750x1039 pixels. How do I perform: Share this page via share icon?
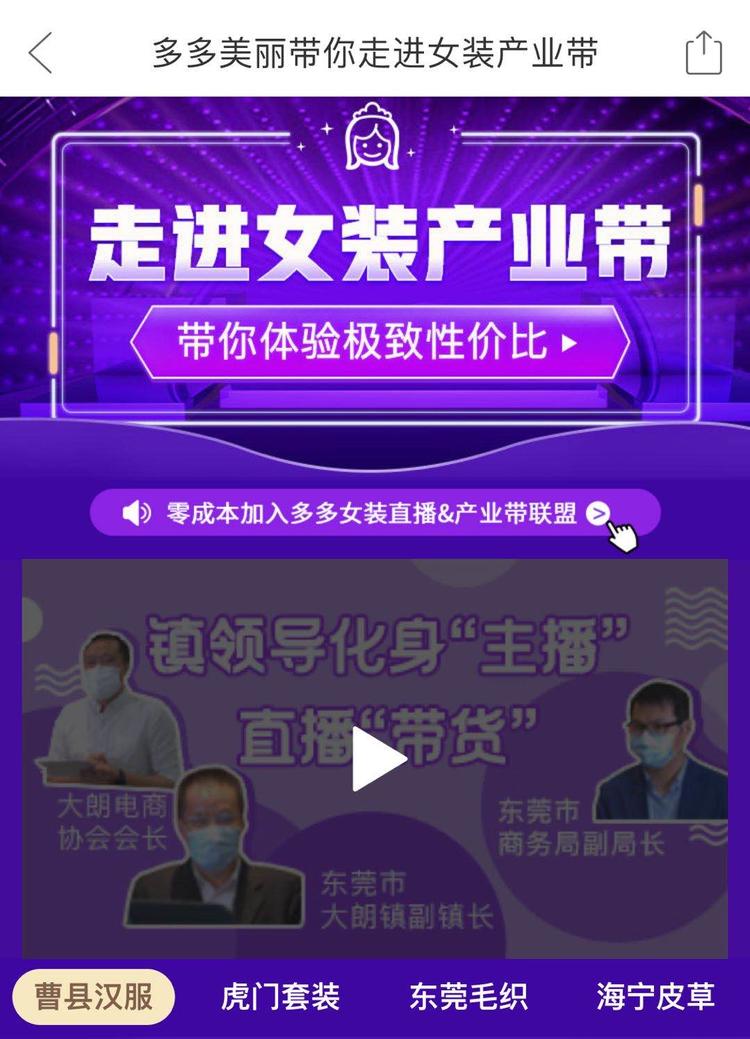coord(703,53)
